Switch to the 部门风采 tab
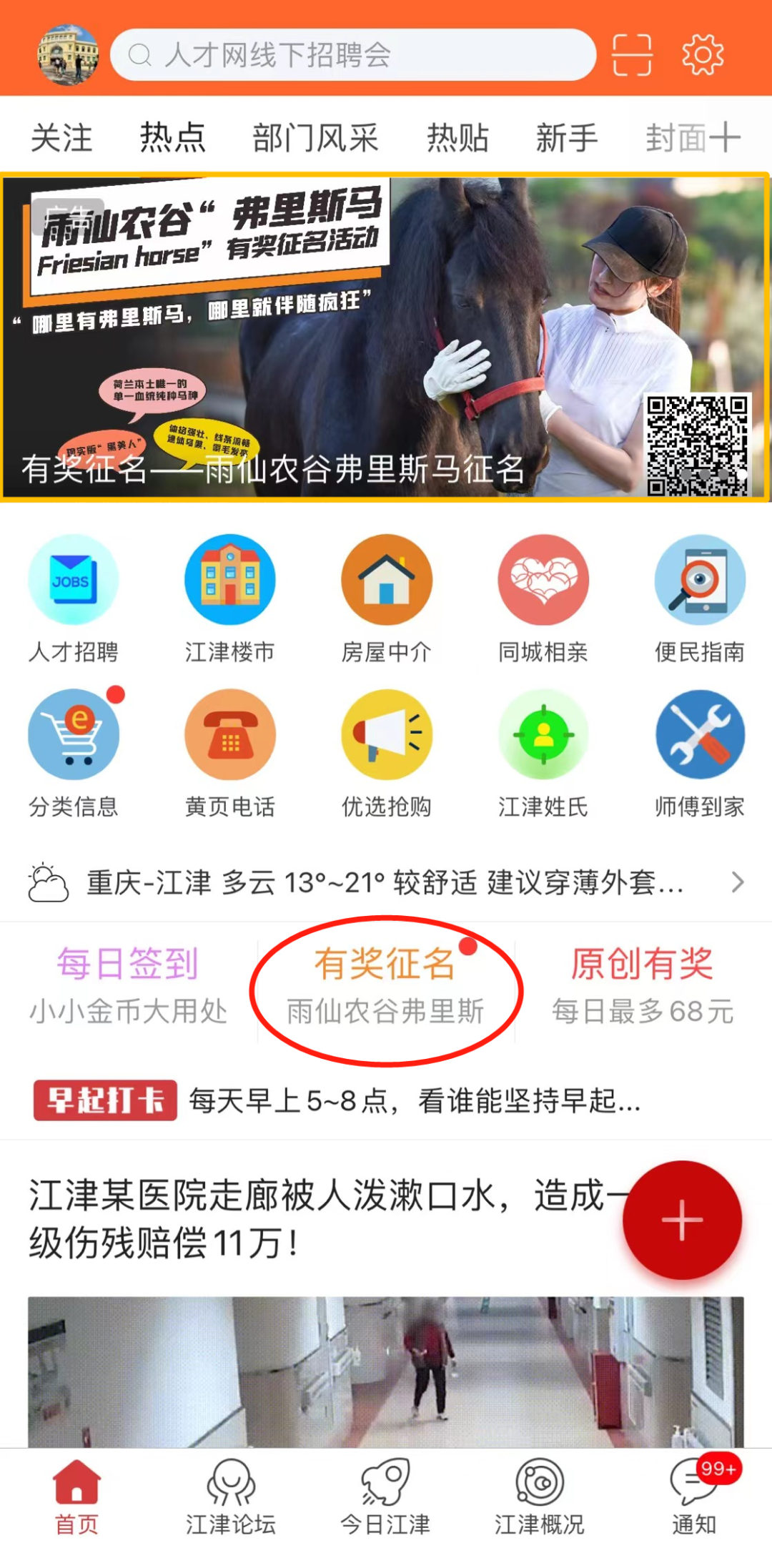This screenshot has height=1568, width=772. click(x=315, y=137)
